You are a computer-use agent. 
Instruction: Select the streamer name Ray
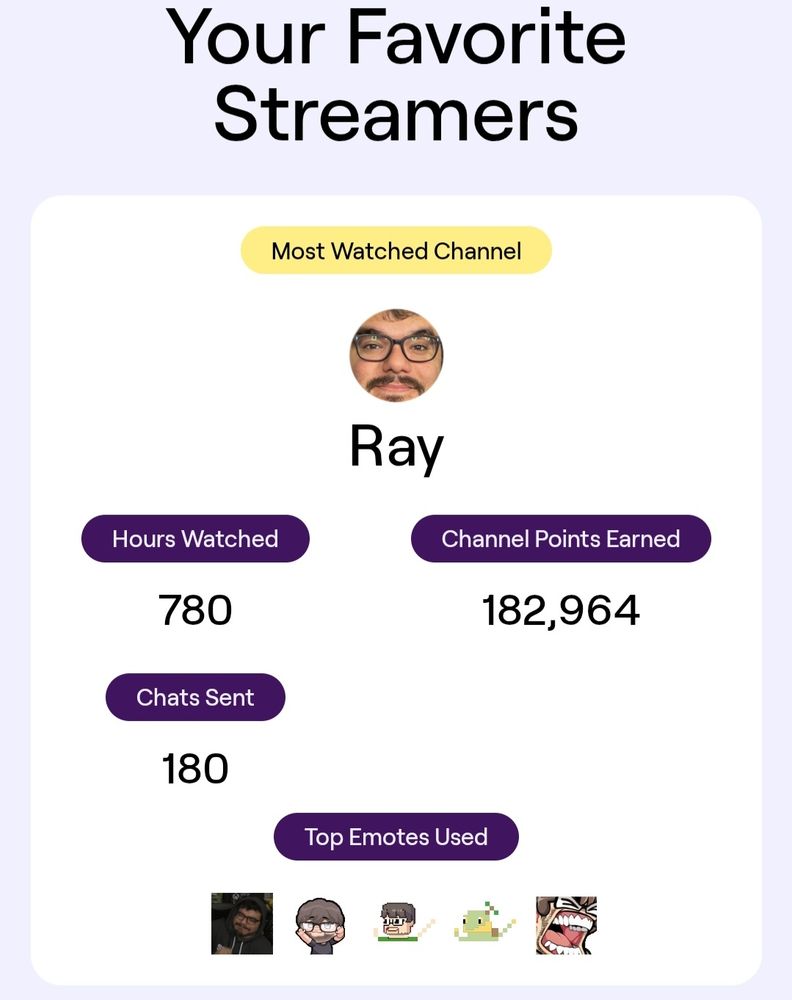396,446
